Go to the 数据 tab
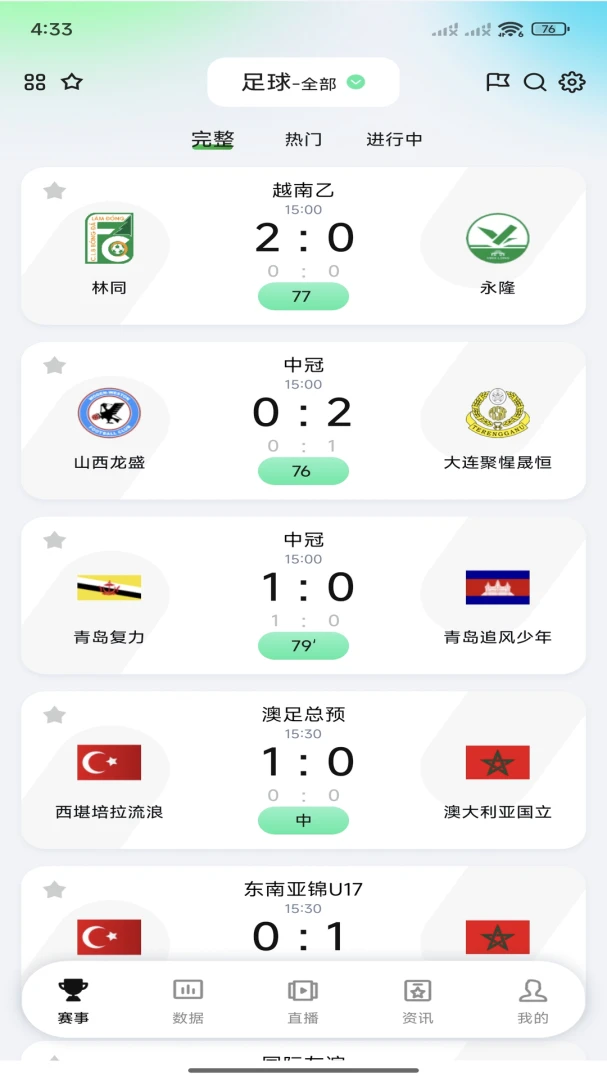The height and width of the screenshot is (1080, 607). click(188, 1001)
